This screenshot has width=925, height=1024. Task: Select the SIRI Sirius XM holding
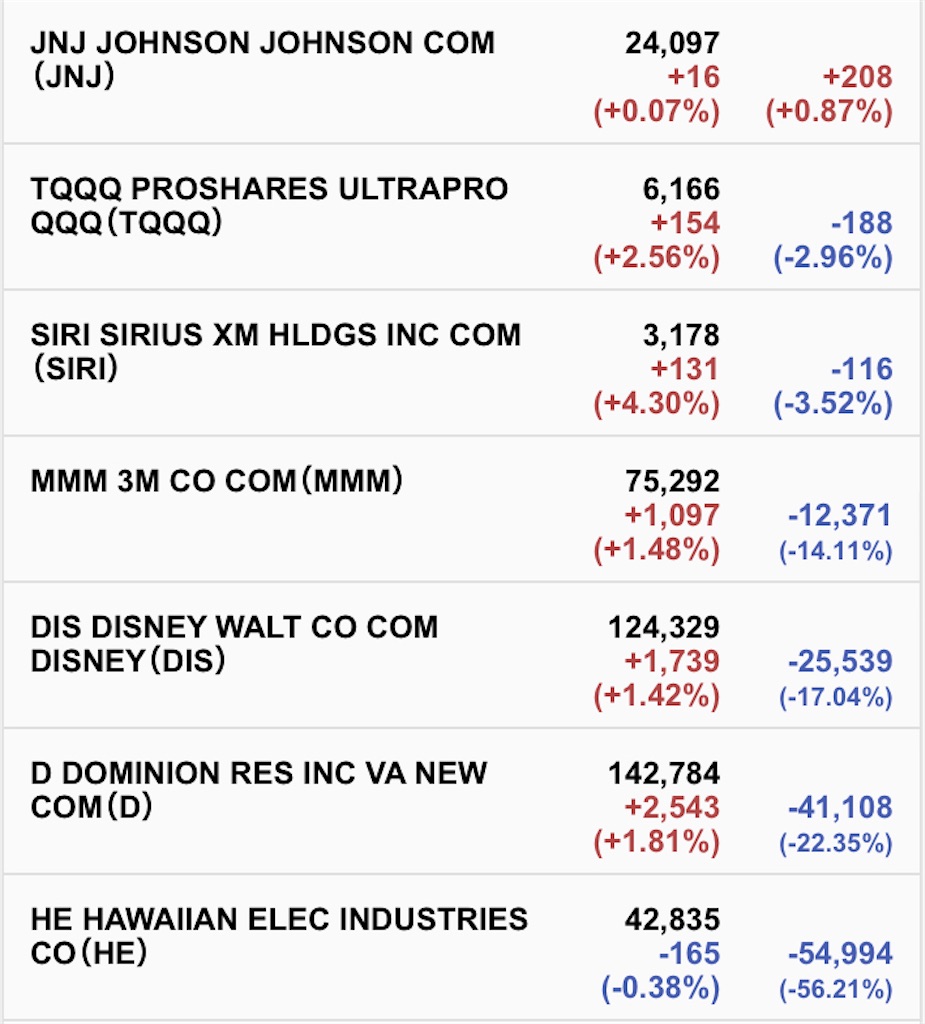[x=275, y=351]
